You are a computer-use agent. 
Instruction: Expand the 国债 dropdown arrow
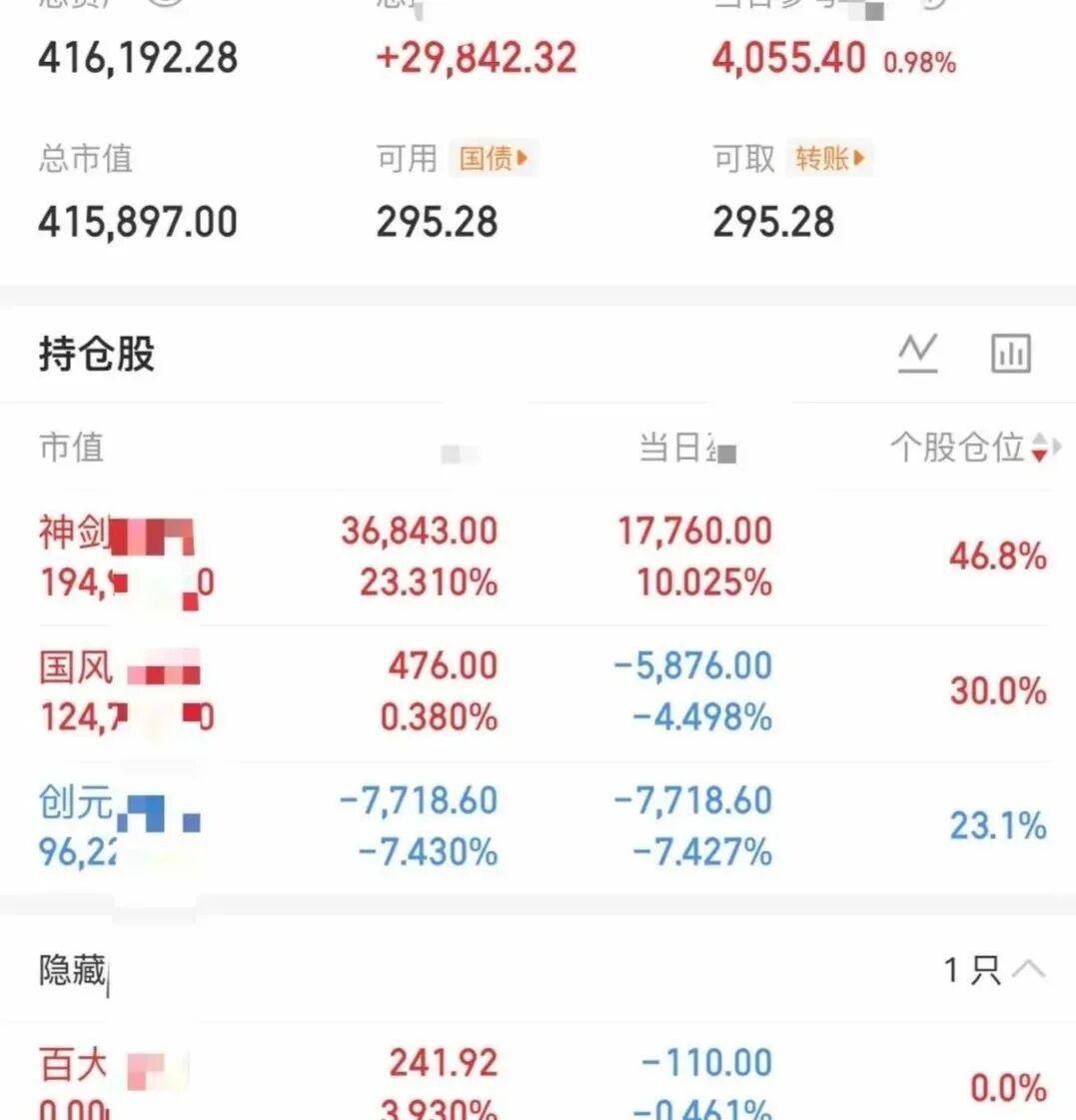tap(524, 158)
